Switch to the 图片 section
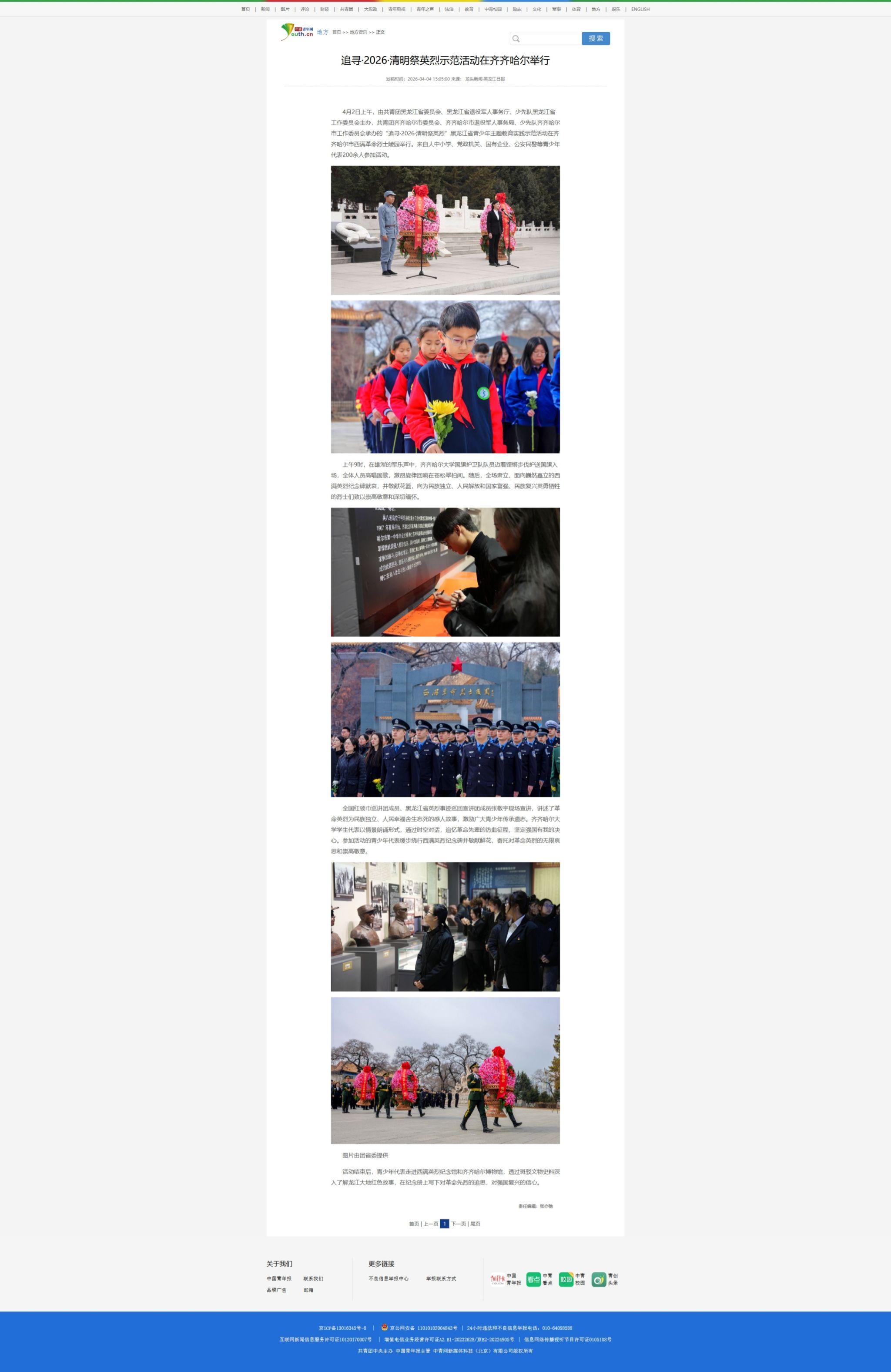Image resolution: width=891 pixels, height=1372 pixels. [285, 9]
